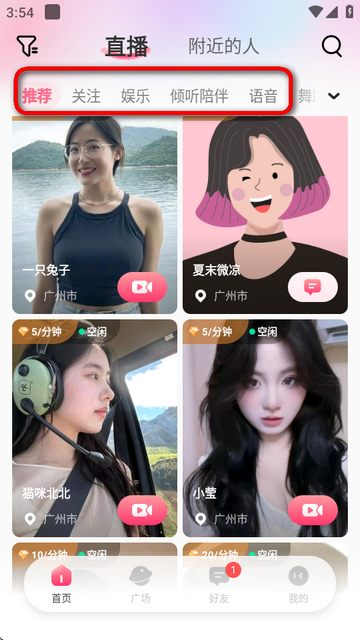Screen dimensions: 360x640
Task: Switch to the 我的 tab
Action: pyautogui.click(x=298, y=584)
